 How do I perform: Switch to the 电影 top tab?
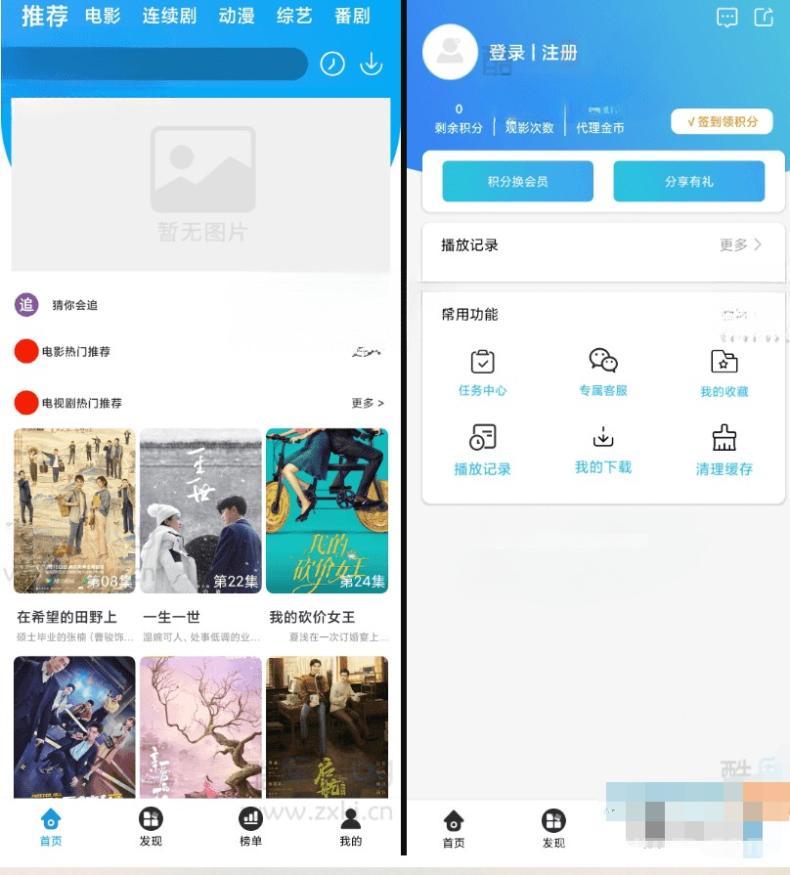tap(103, 16)
